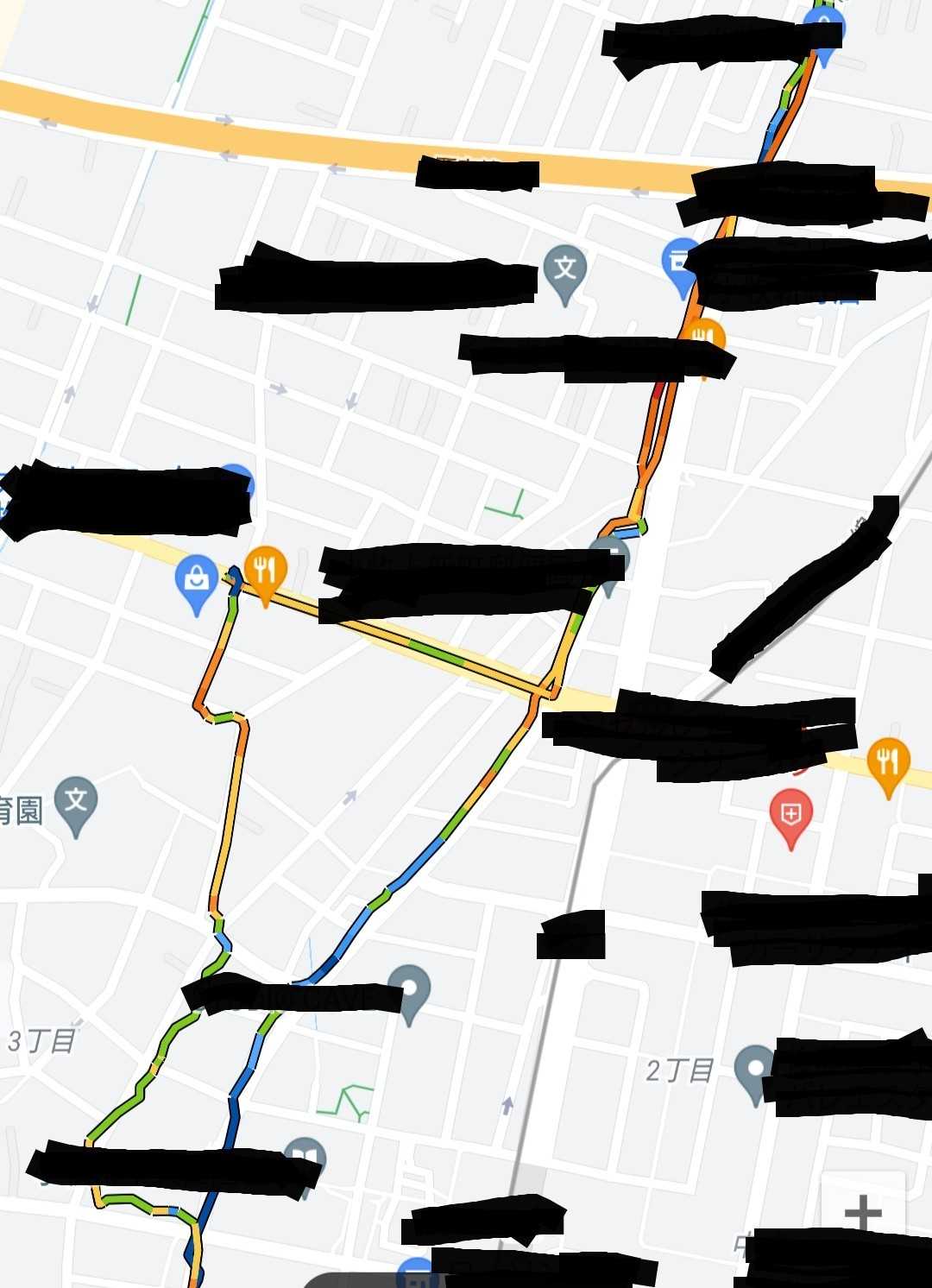Image resolution: width=932 pixels, height=1288 pixels.
Task: Tap the grey place pin near 2丁目
Action: tap(754, 1070)
